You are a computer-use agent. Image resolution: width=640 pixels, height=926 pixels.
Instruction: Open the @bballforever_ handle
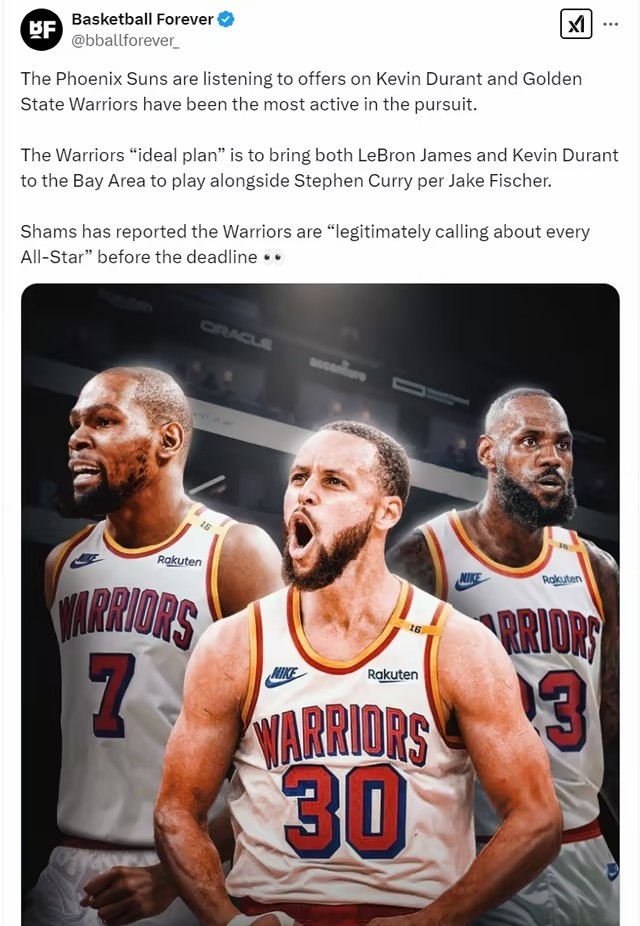pyautogui.click(x=124, y=40)
